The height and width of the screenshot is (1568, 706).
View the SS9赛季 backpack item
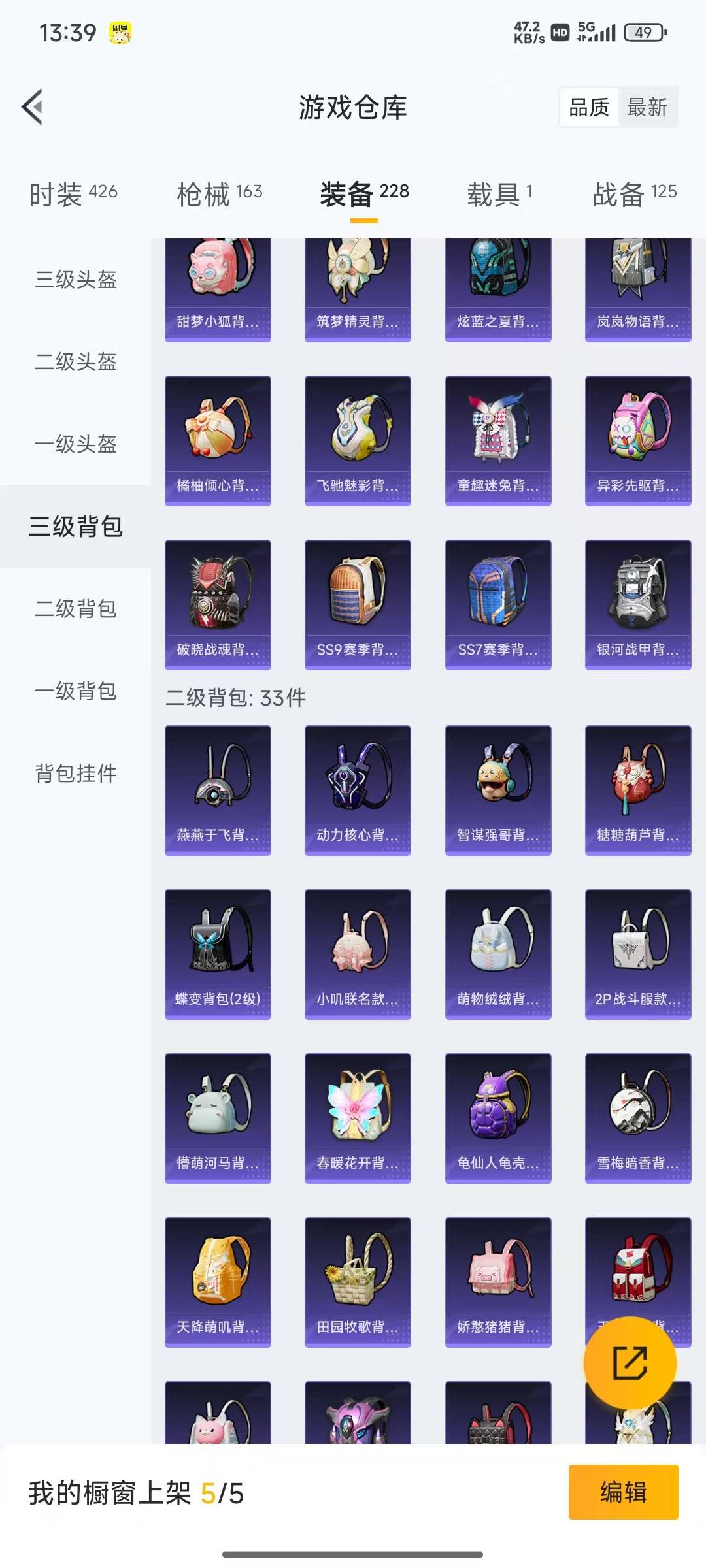[x=358, y=604]
